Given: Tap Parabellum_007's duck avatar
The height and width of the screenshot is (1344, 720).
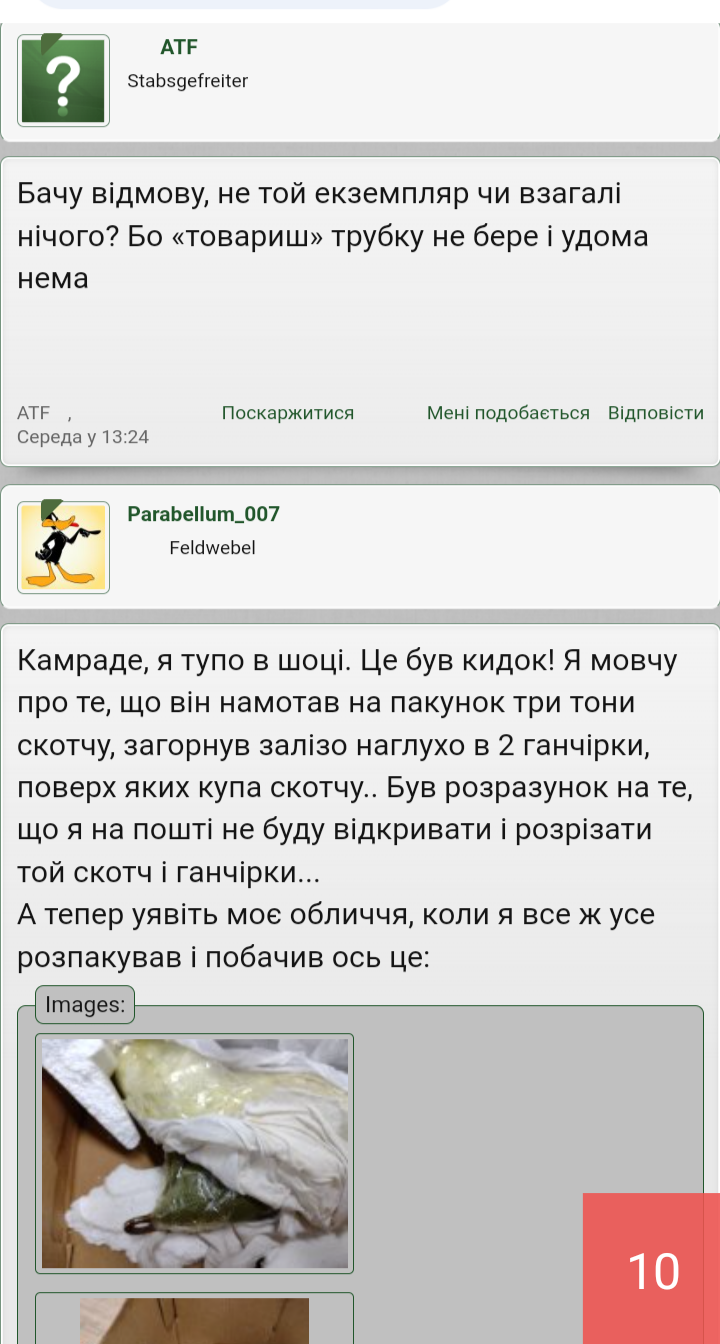Looking at the screenshot, I should click(x=64, y=547).
